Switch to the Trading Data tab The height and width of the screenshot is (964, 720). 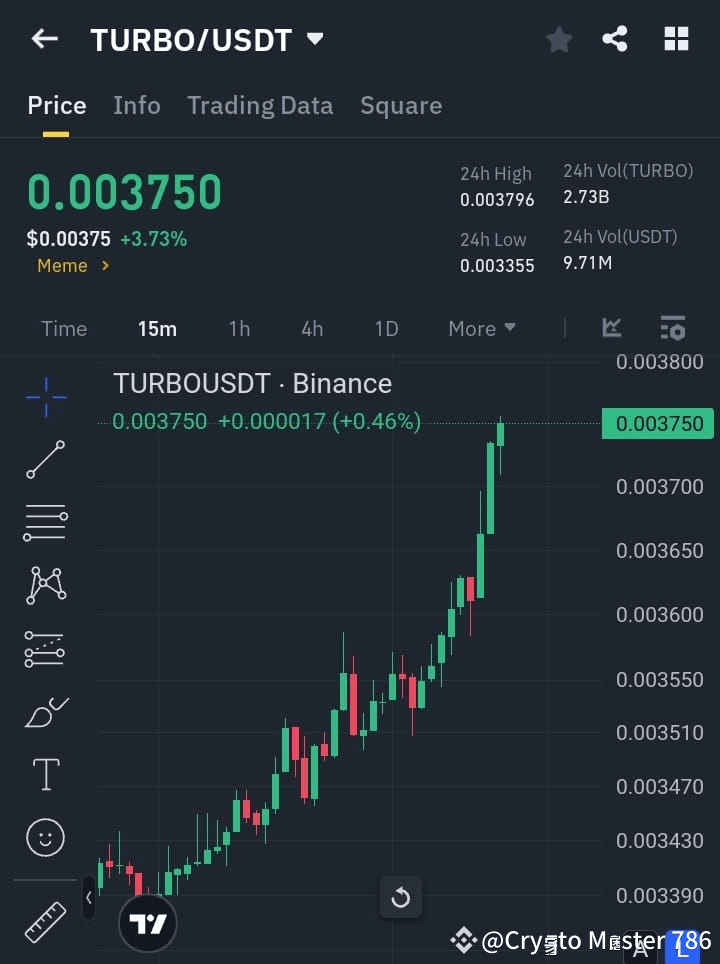click(x=260, y=105)
